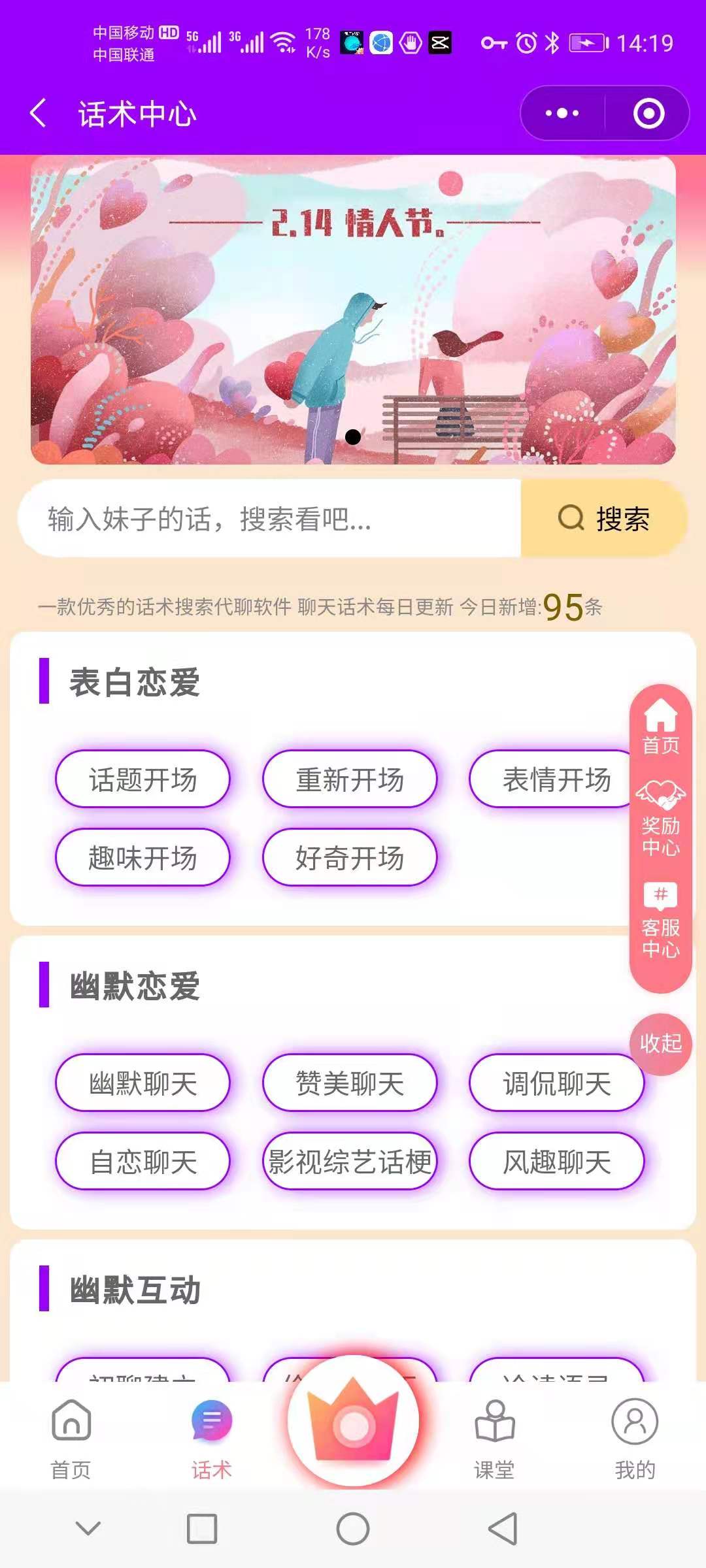
Task: Open the 趣味开场 category
Action: click(x=143, y=858)
